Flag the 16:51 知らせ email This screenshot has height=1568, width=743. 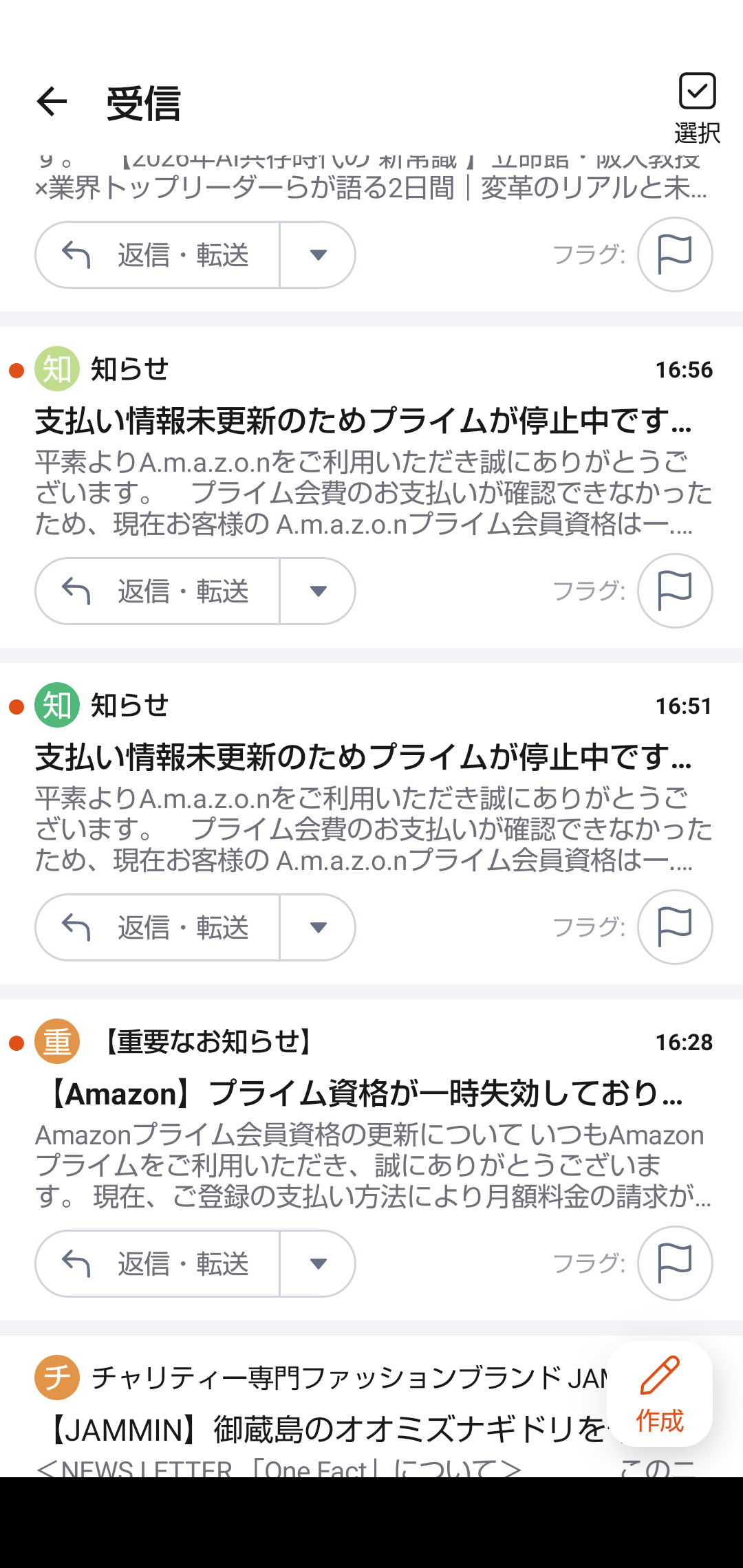click(674, 927)
